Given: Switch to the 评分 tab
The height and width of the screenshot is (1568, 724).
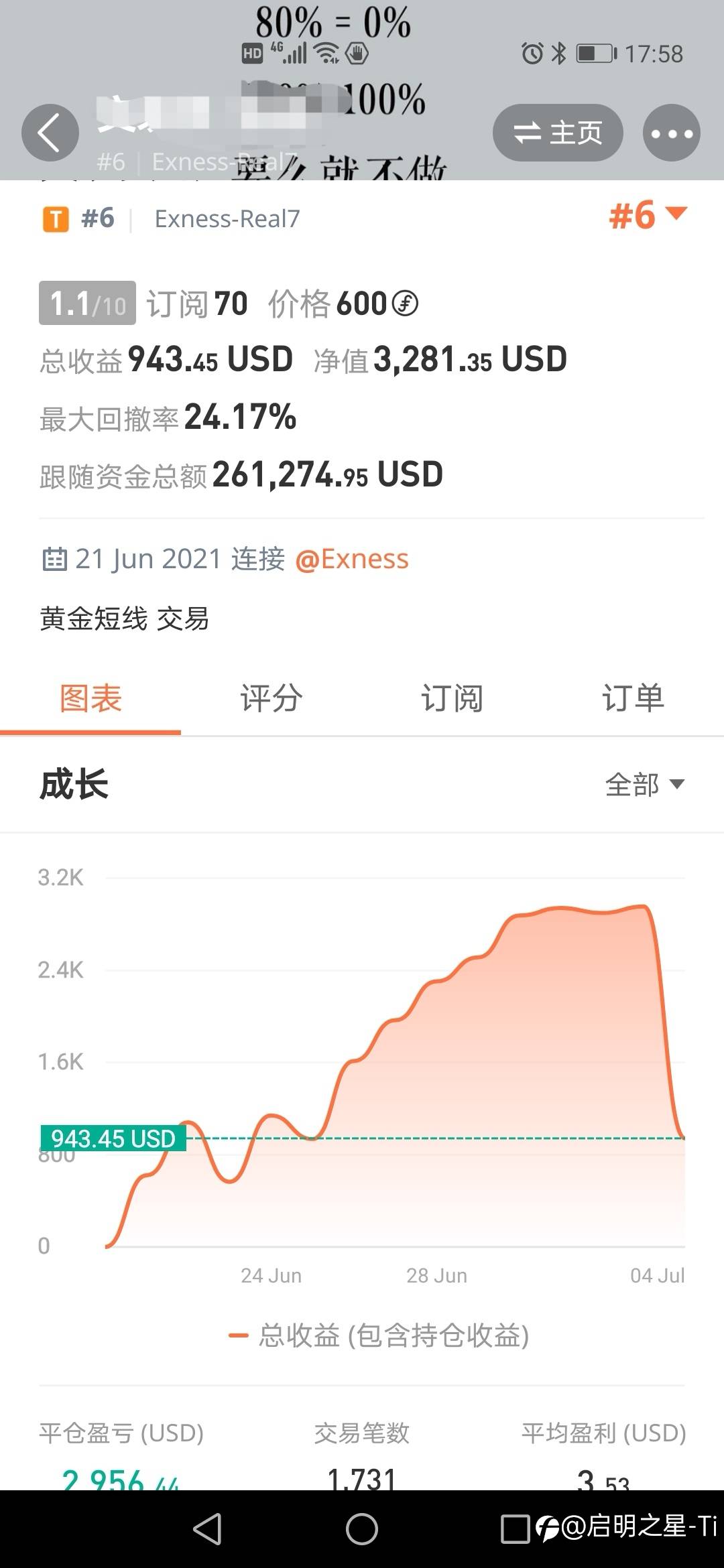Looking at the screenshot, I should (269, 698).
